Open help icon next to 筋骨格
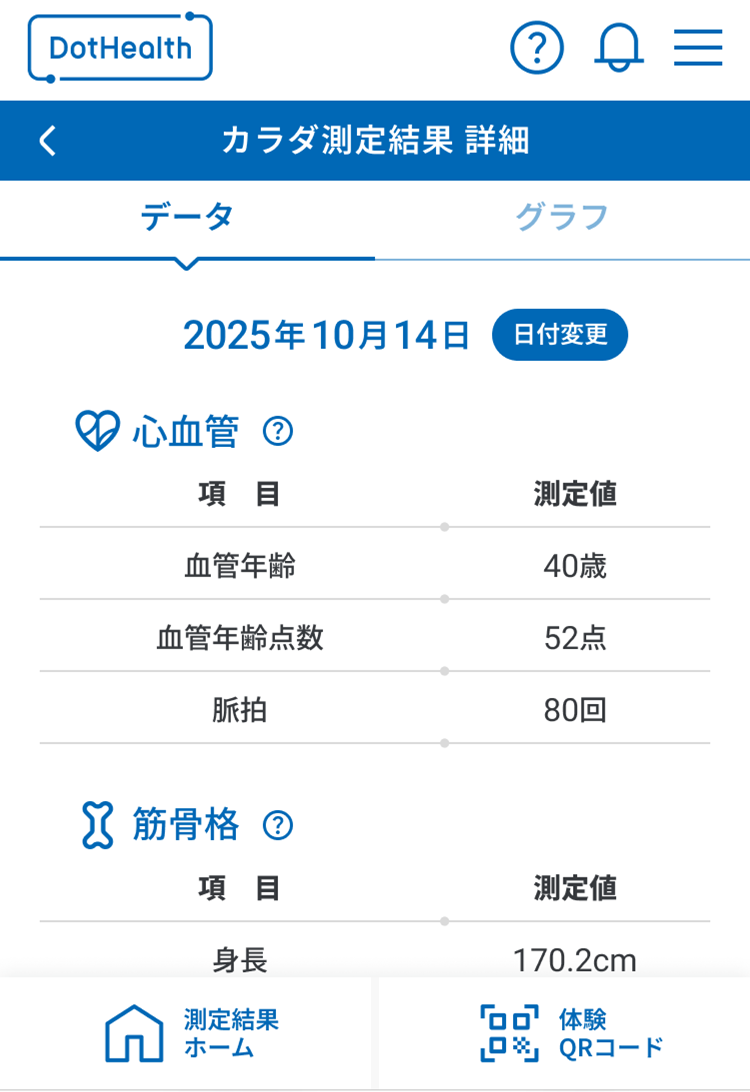This screenshot has height=1092, width=750. coord(277,826)
